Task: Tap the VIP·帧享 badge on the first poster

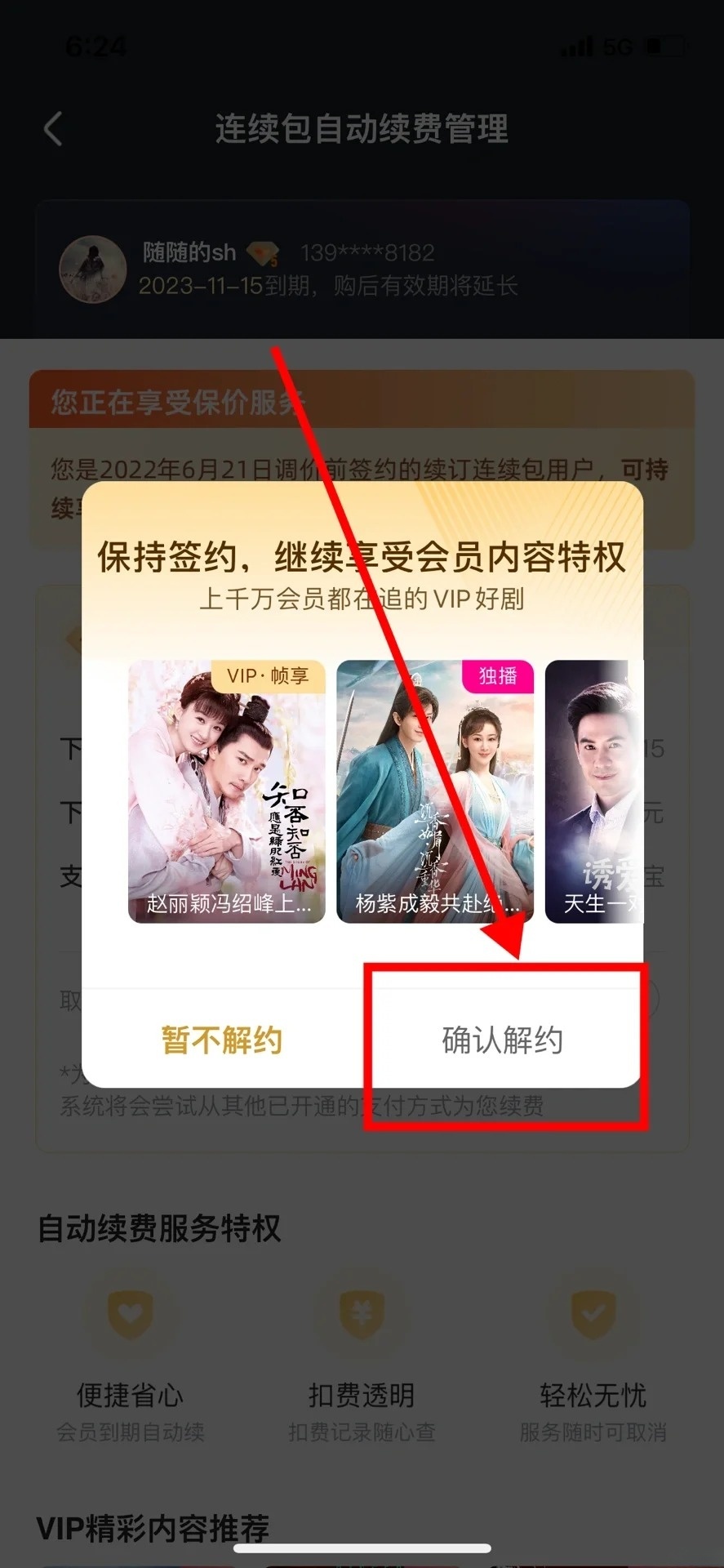Action: [270, 676]
